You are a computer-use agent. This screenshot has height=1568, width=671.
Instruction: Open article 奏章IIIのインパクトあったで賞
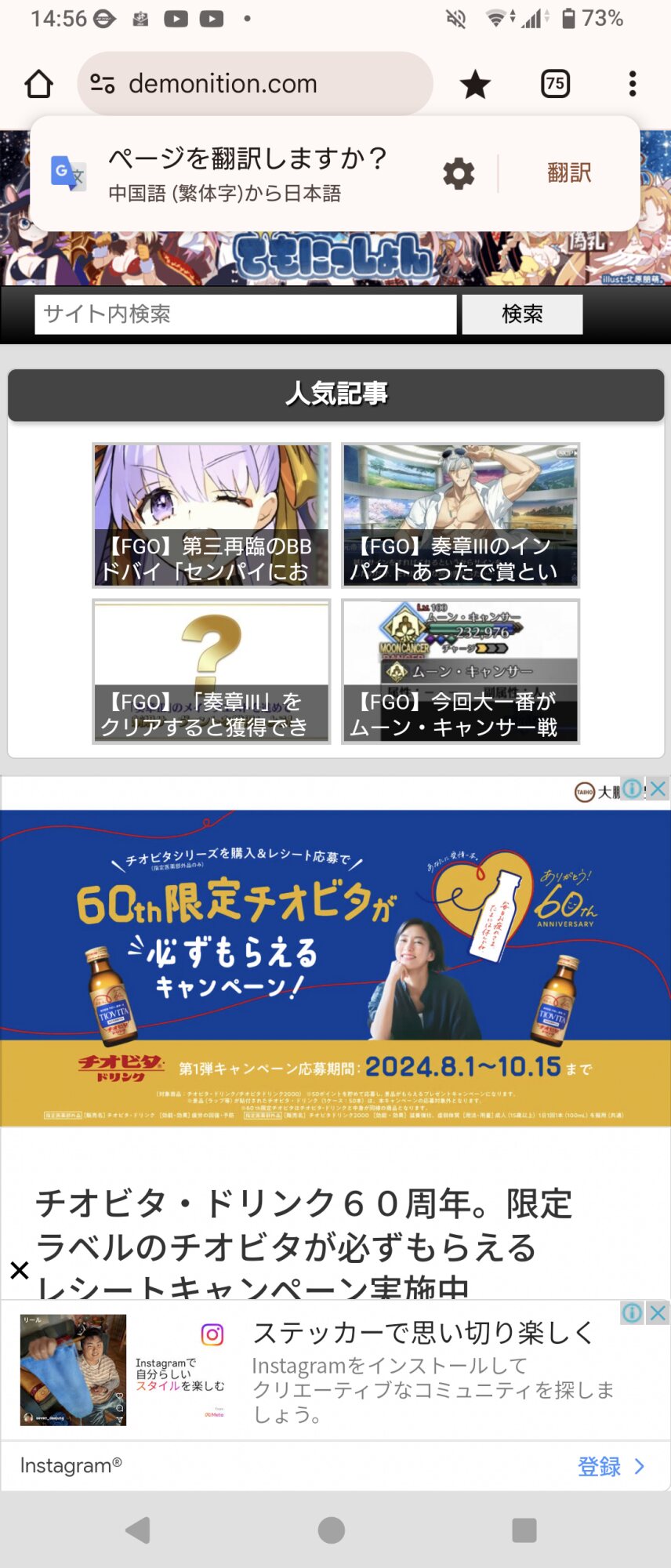460,515
